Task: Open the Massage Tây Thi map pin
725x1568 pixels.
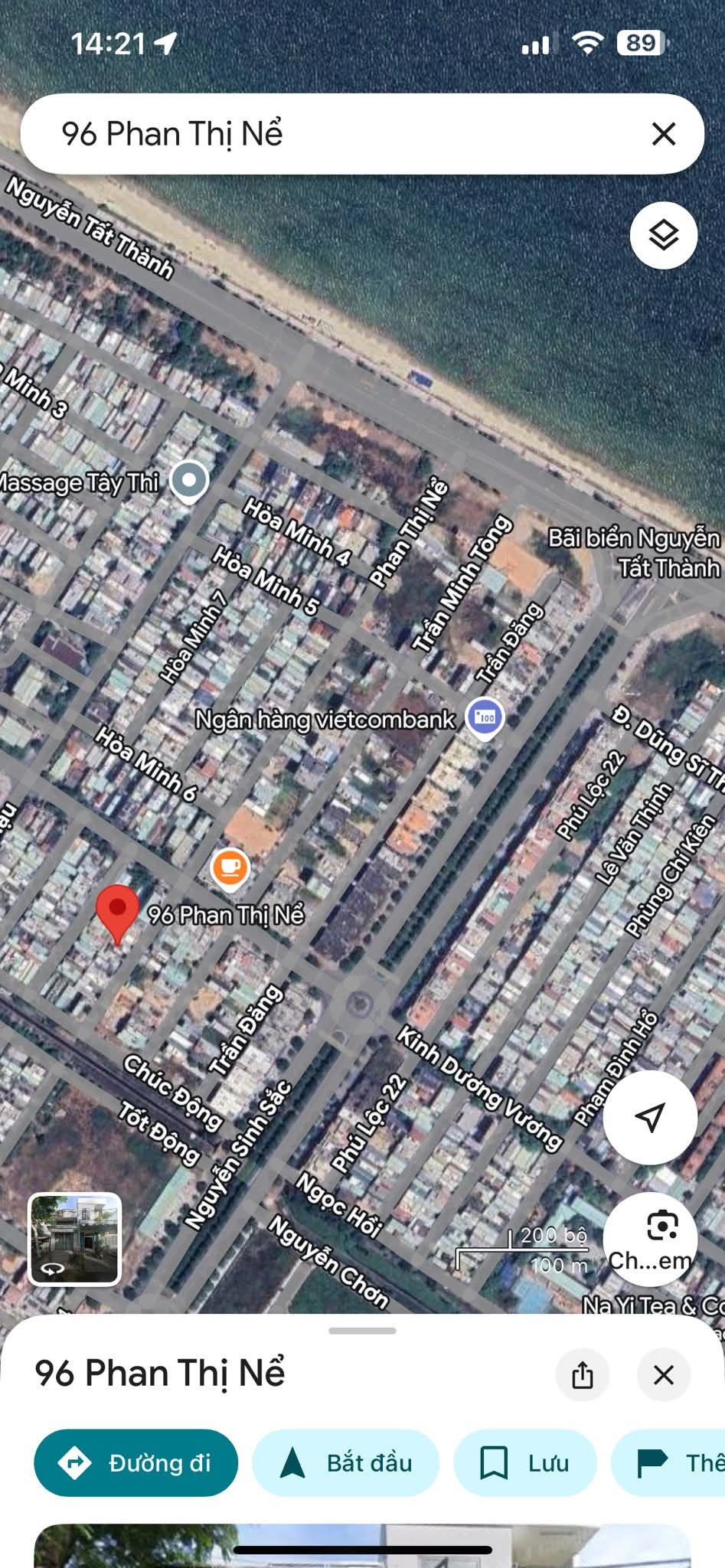Action: (x=189, y=481)
